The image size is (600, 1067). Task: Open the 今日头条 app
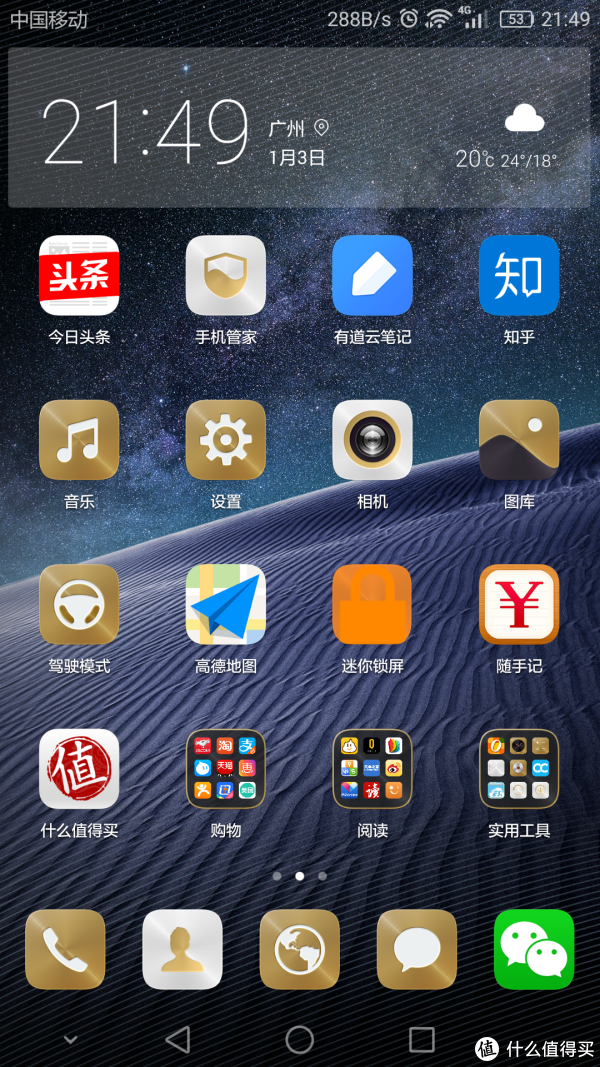(x=79, y=275)
